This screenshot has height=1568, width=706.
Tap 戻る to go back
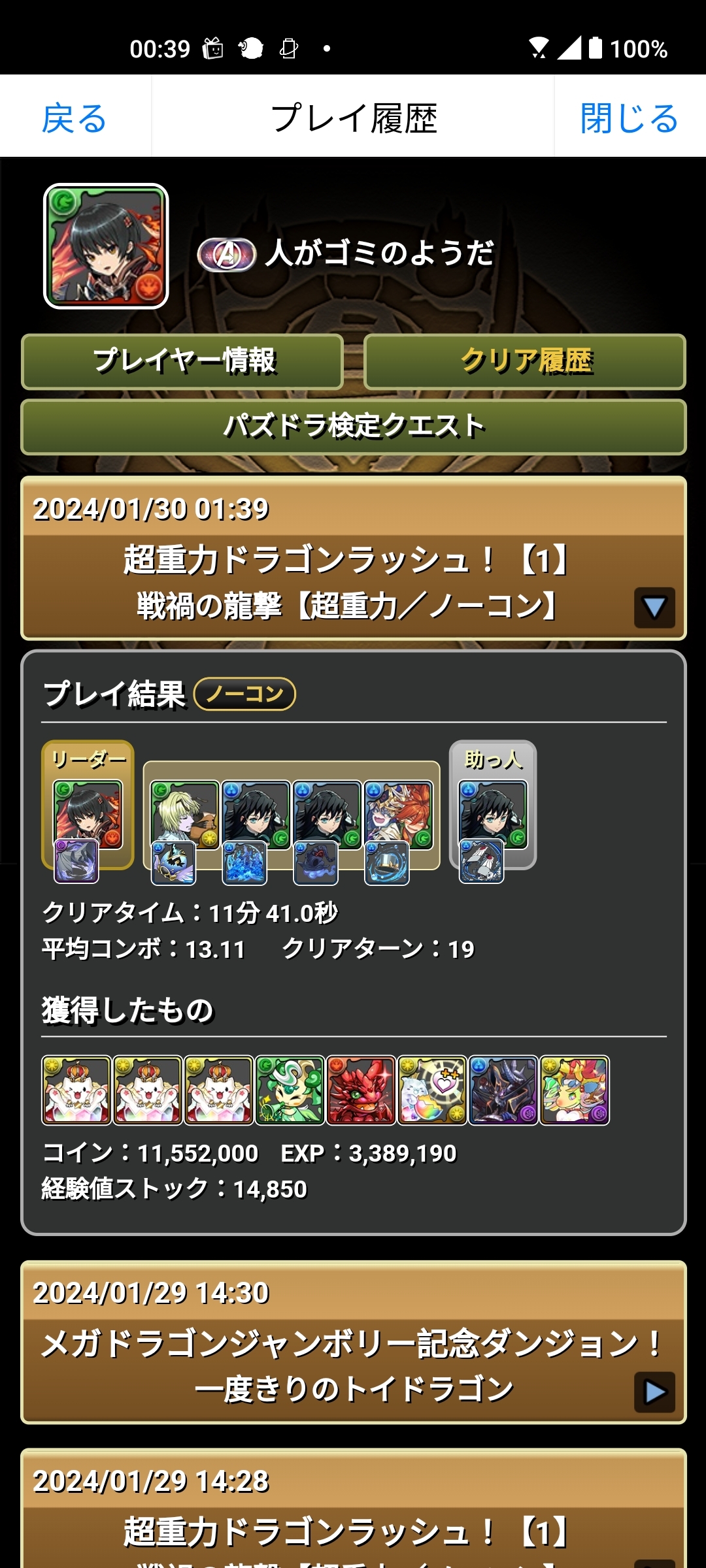click(75, 118)
